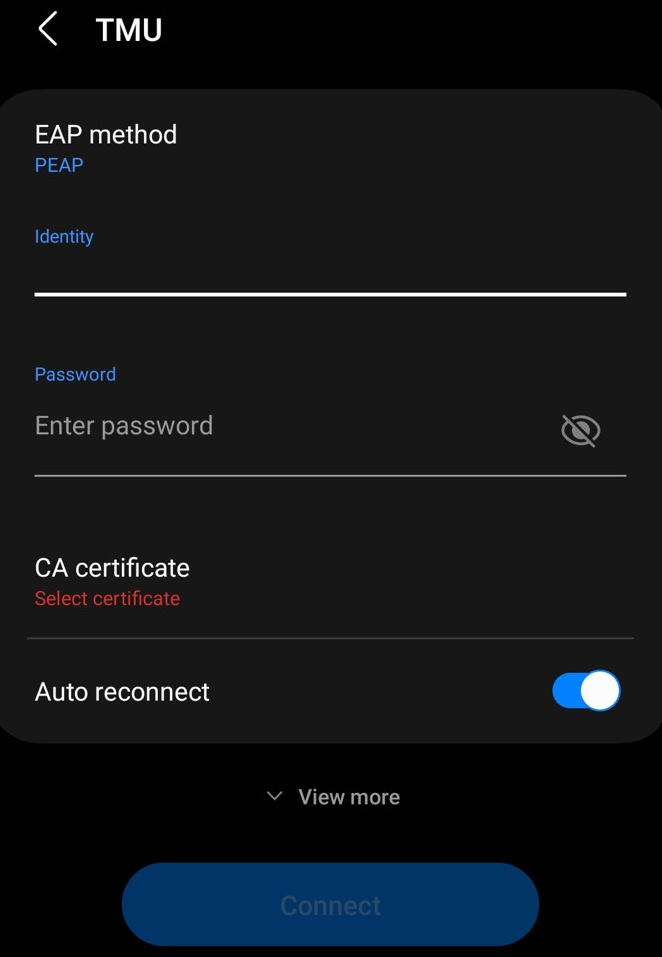
Task: Tap the Enter password field
Action: pos(290,427)
